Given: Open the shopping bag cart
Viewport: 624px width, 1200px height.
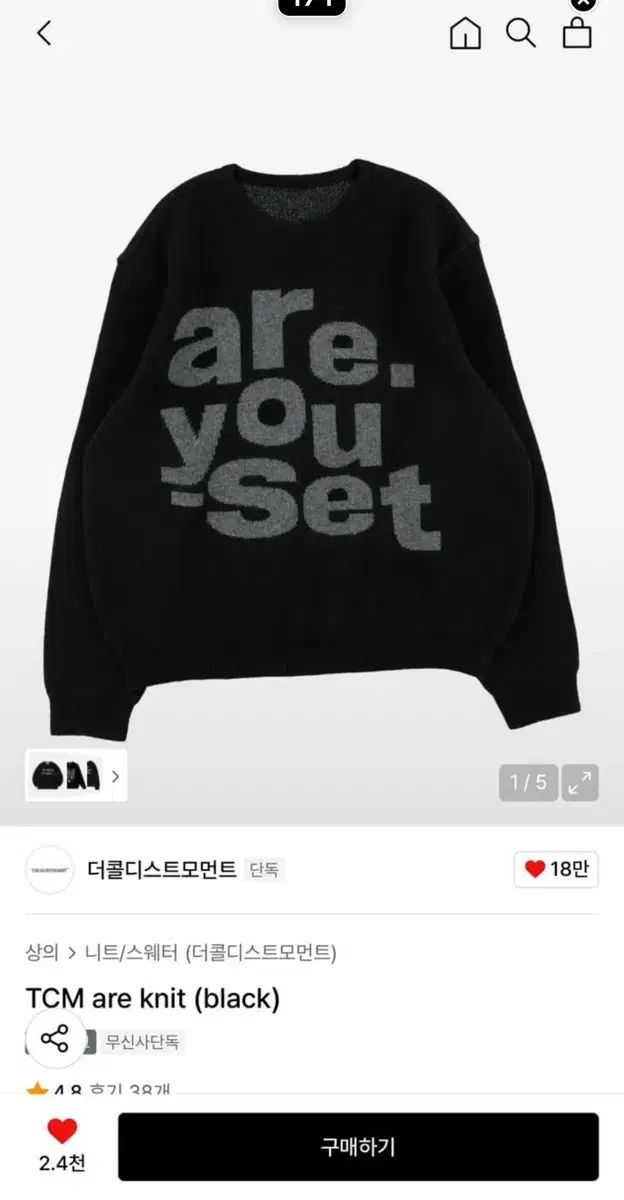Looking at the screenshot, I should click(x=577, y=33).
